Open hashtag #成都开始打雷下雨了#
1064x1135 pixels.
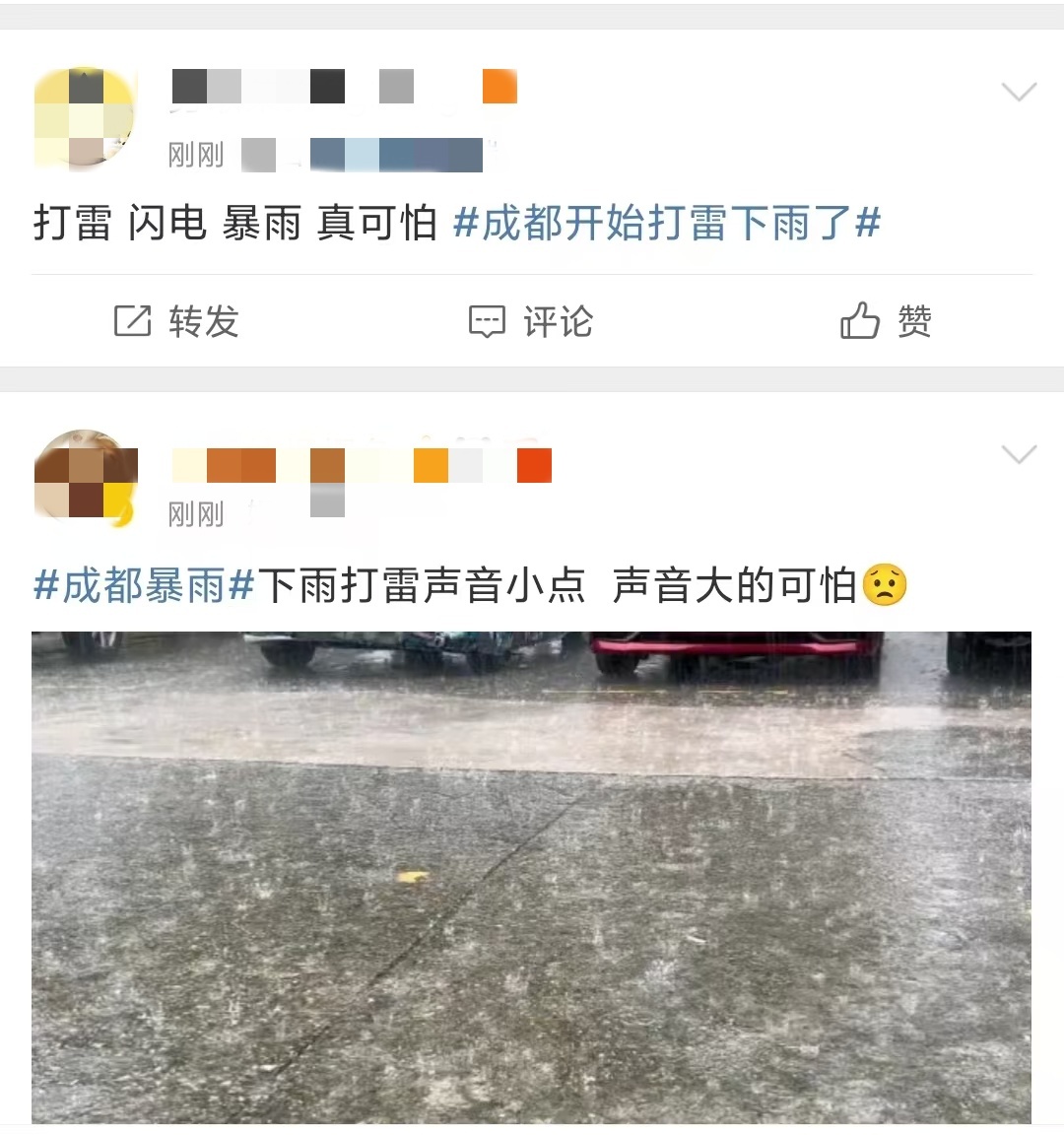click(666, 224)
